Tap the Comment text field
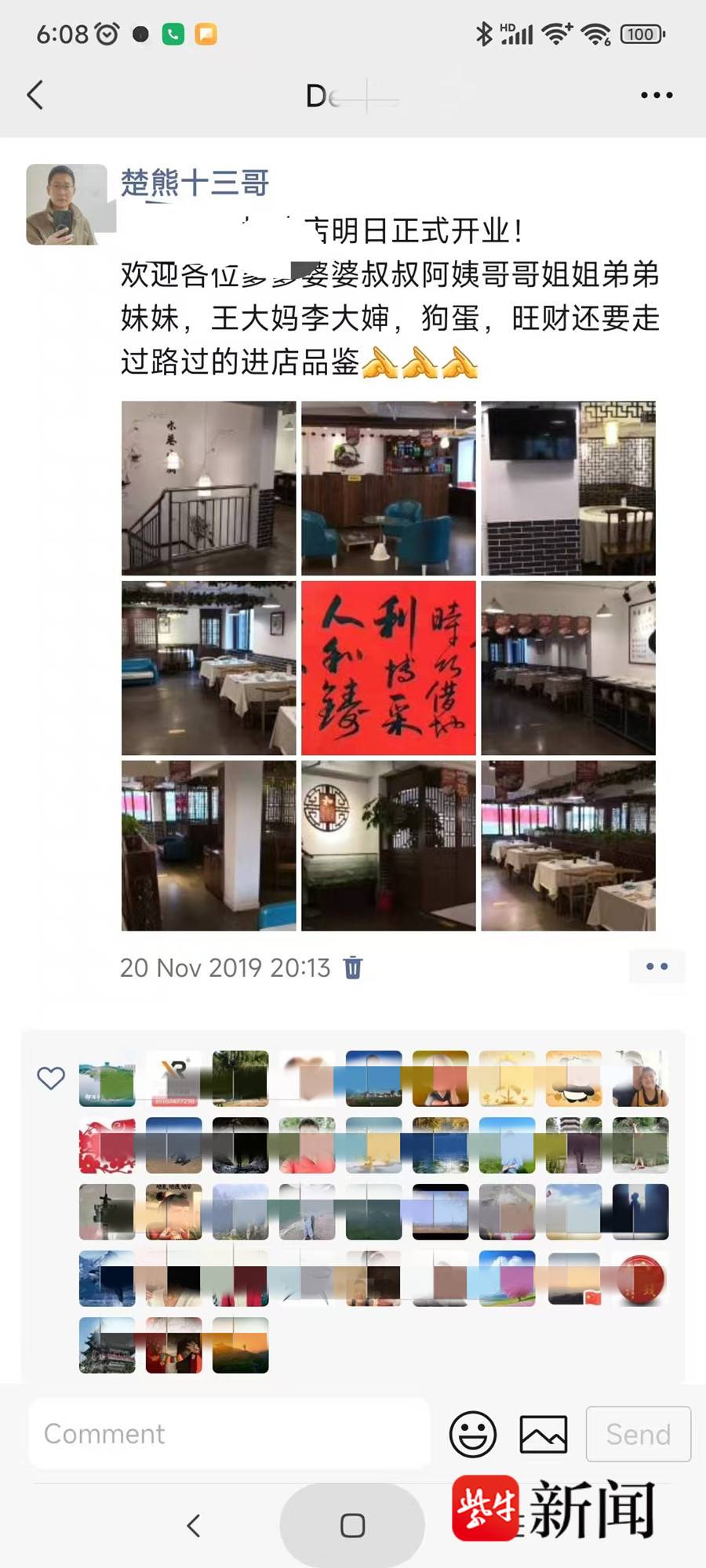 click(x=229, y=1434)
